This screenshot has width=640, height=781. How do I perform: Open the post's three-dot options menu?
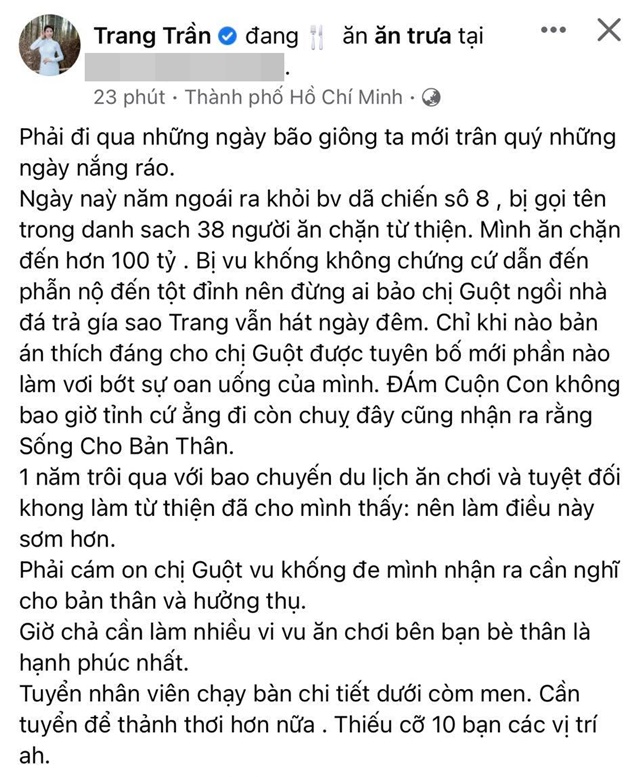[553, 31]
